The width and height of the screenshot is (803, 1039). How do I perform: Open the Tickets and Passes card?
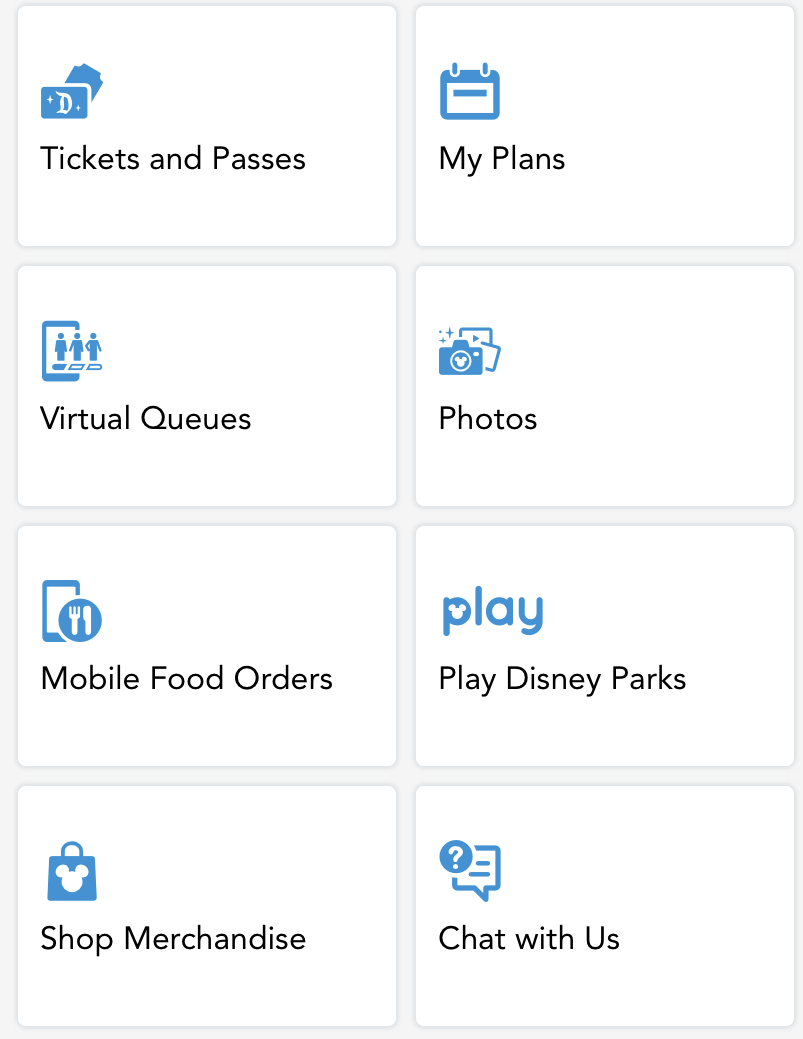(x=207, y=126)
